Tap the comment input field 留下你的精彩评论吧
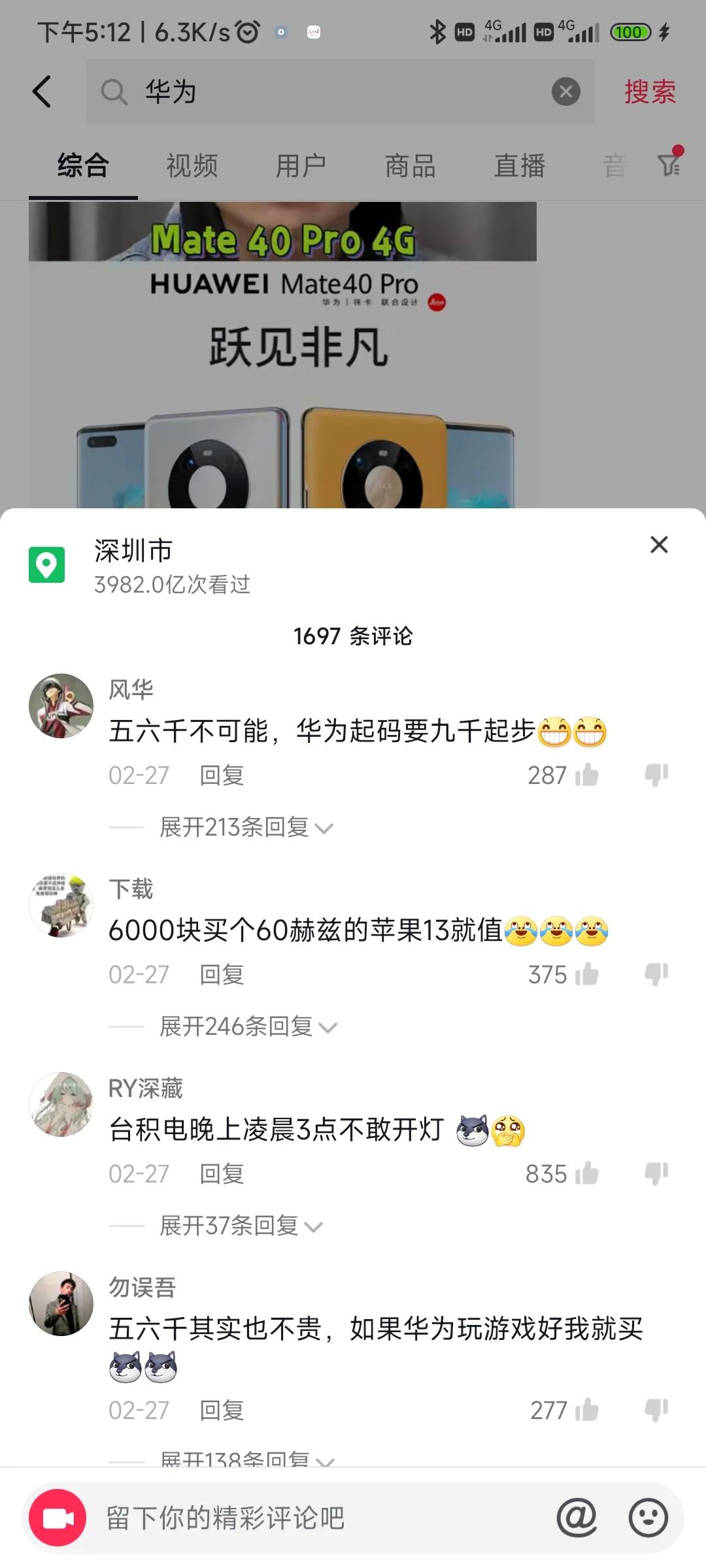This screenshot has height=1568, width=706. (294, 1518)
